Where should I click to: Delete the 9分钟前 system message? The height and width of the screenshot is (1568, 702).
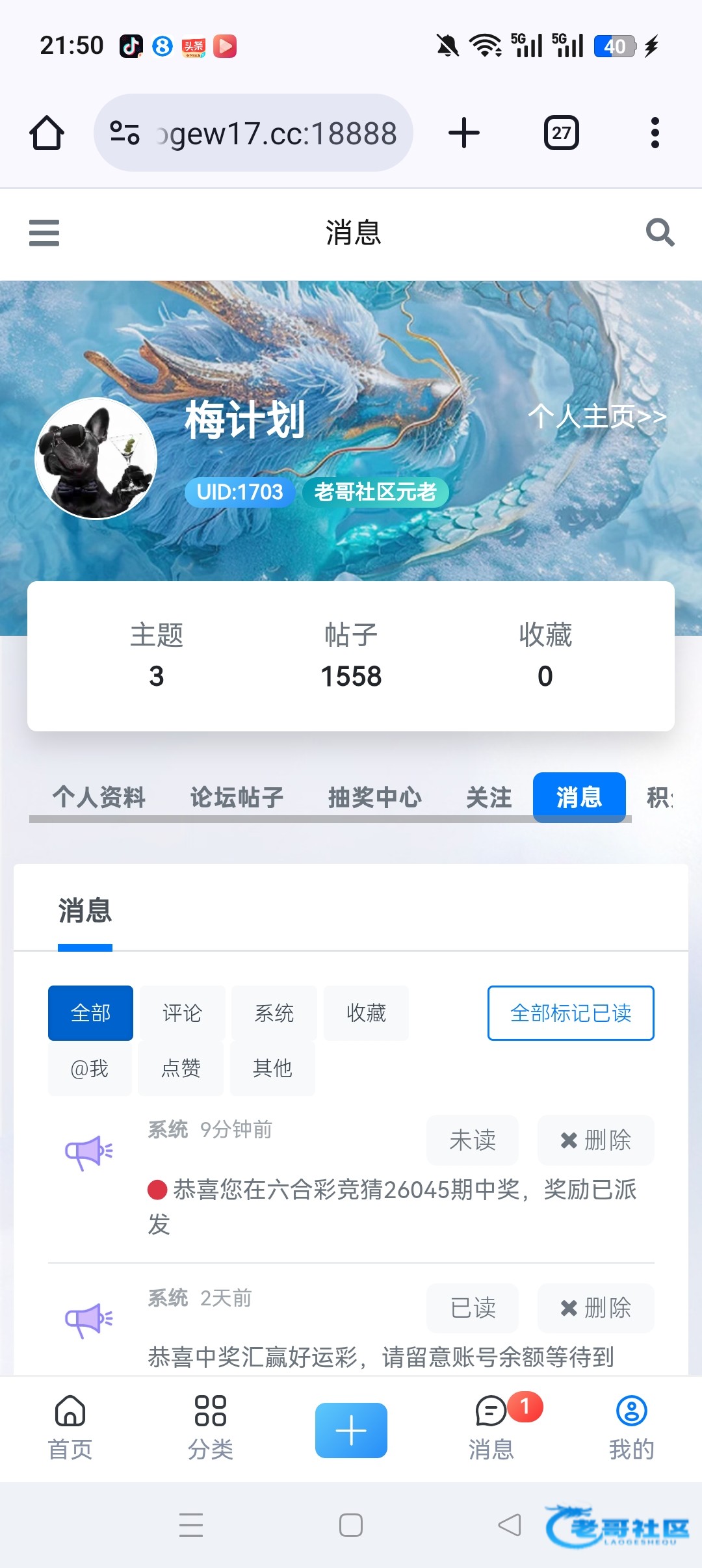[595, 1140]
